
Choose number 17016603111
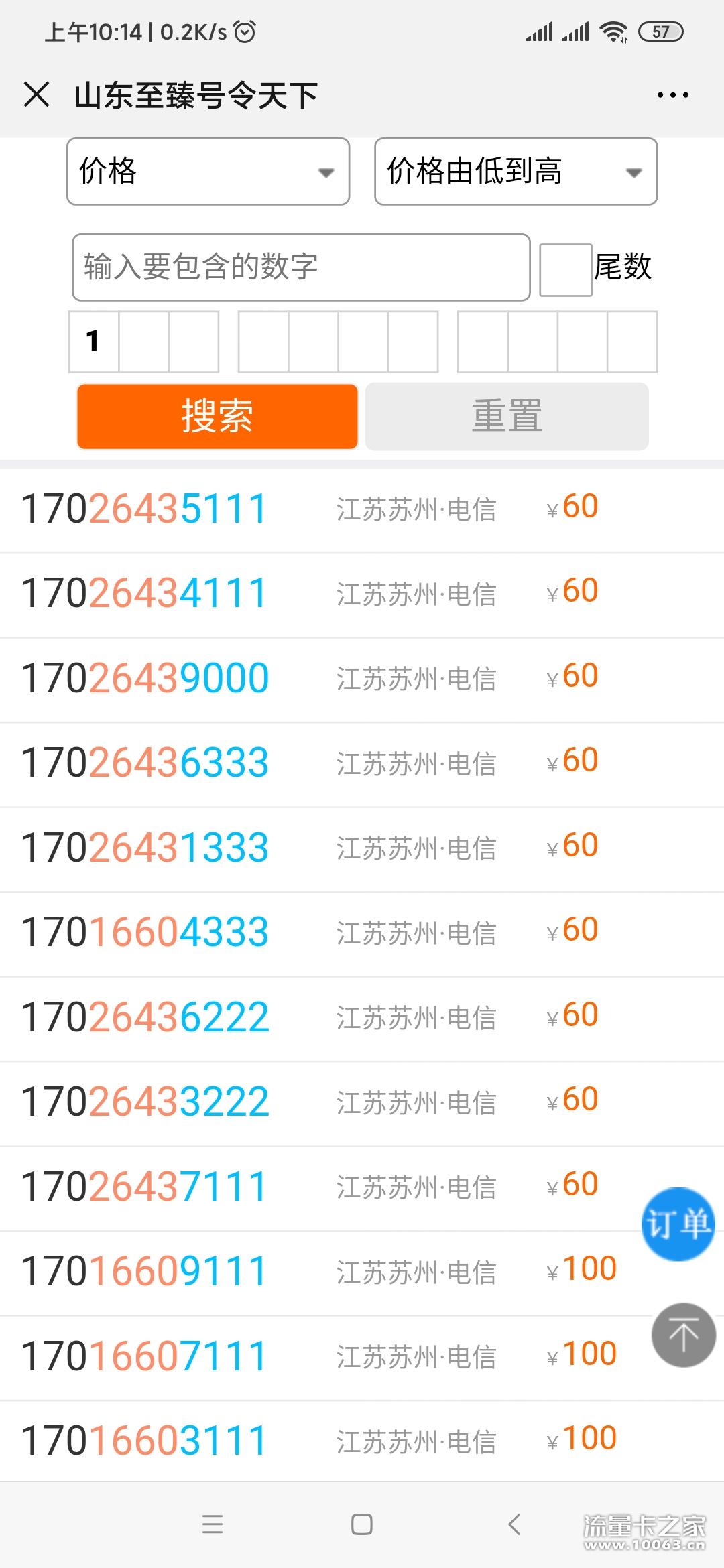[362, 1442]
